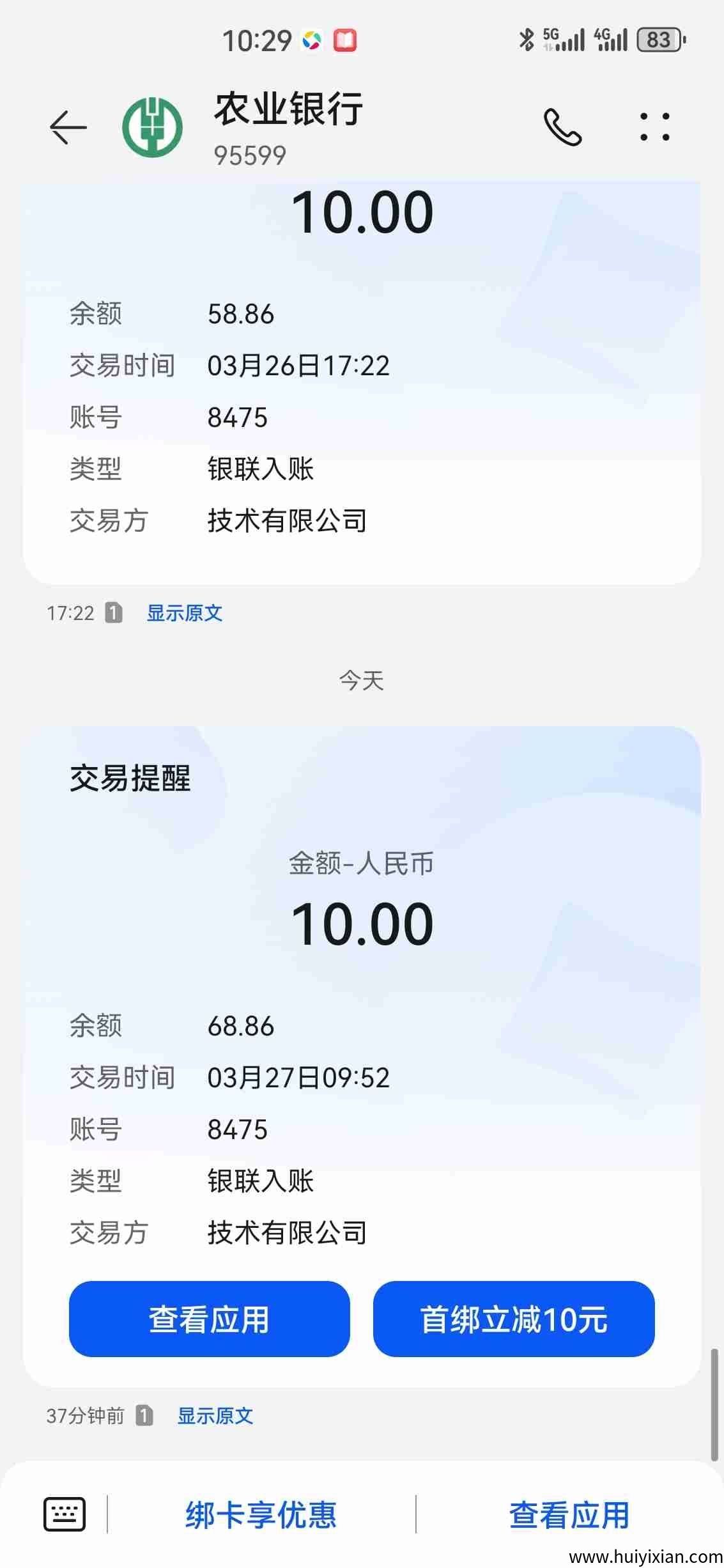This screenshot has height=1568, width=724.
Task: Tap the 首绑立减10元 button
Action: click(x=514, y=1319)
